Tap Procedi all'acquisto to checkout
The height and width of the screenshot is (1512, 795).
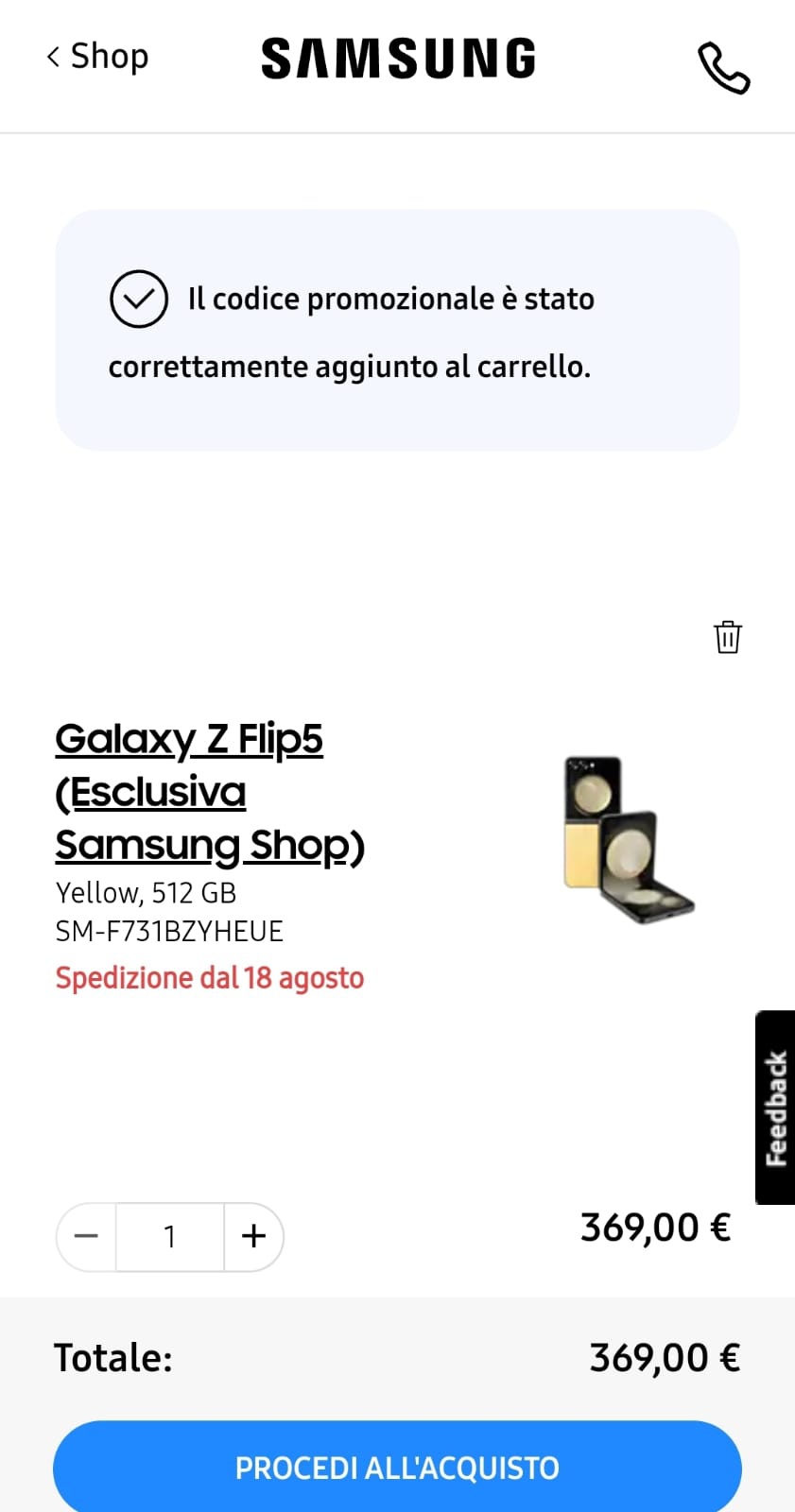tap(397, 1467)
